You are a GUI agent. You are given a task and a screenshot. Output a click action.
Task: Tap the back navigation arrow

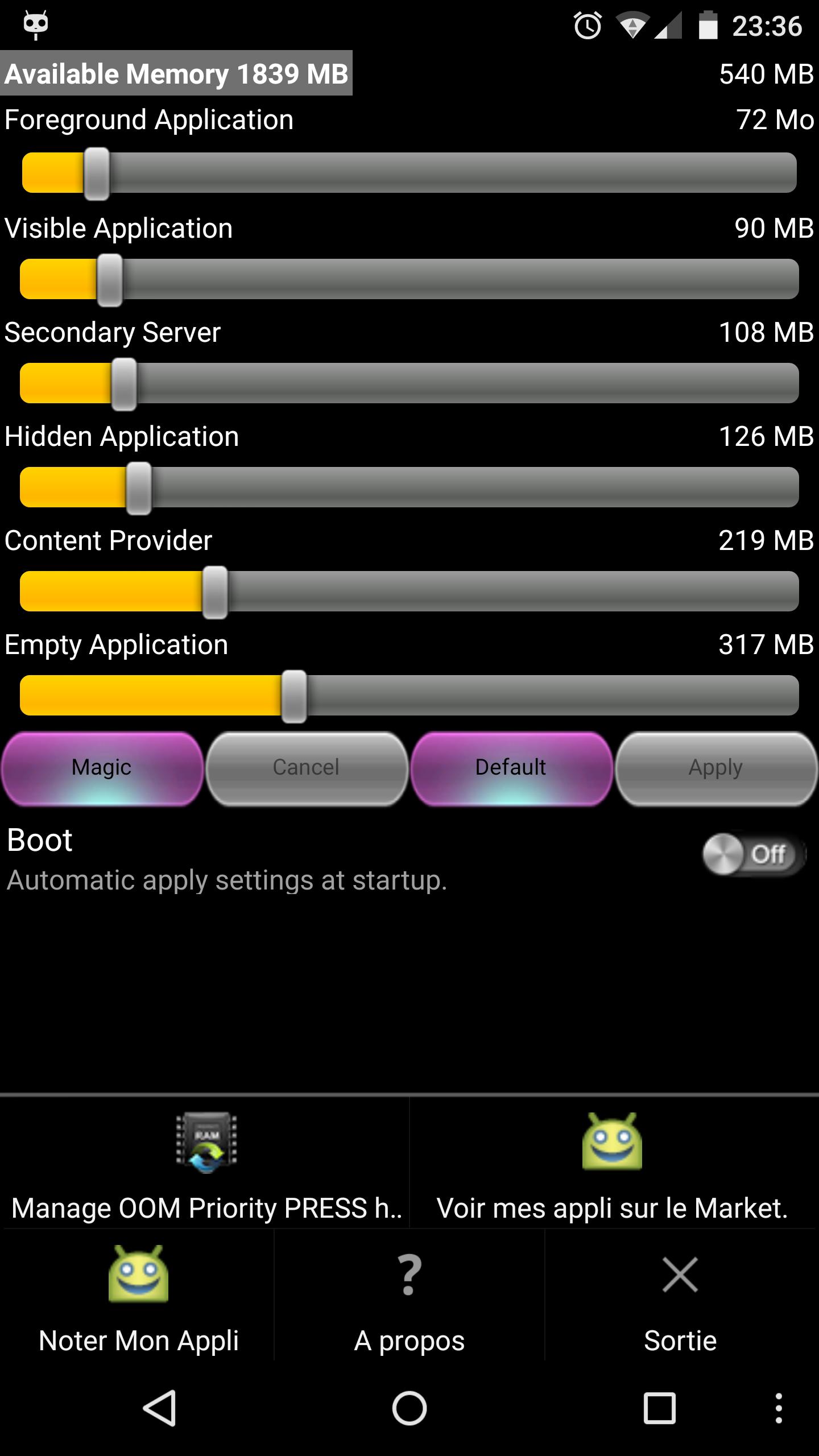(161, 1406)
